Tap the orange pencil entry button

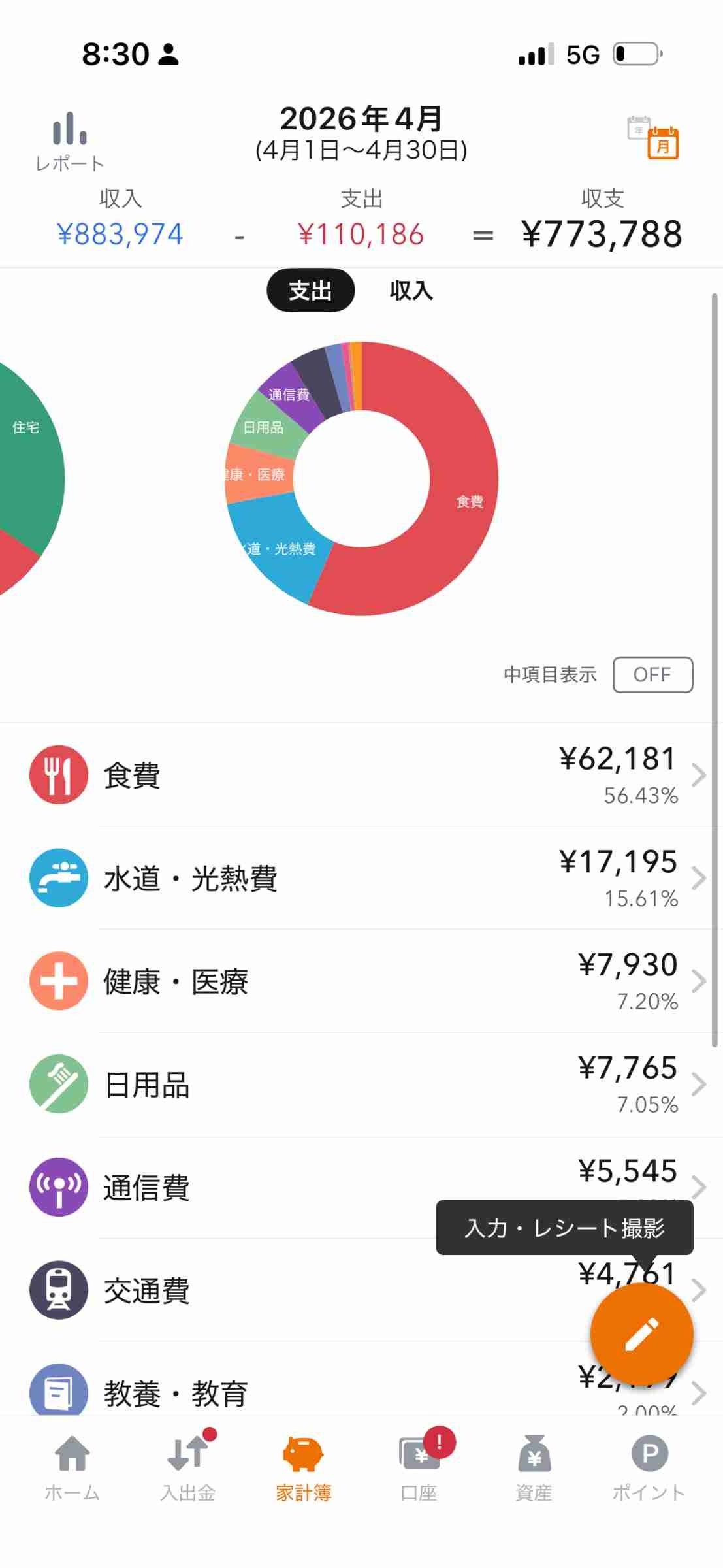click(x=641, y=1334)
